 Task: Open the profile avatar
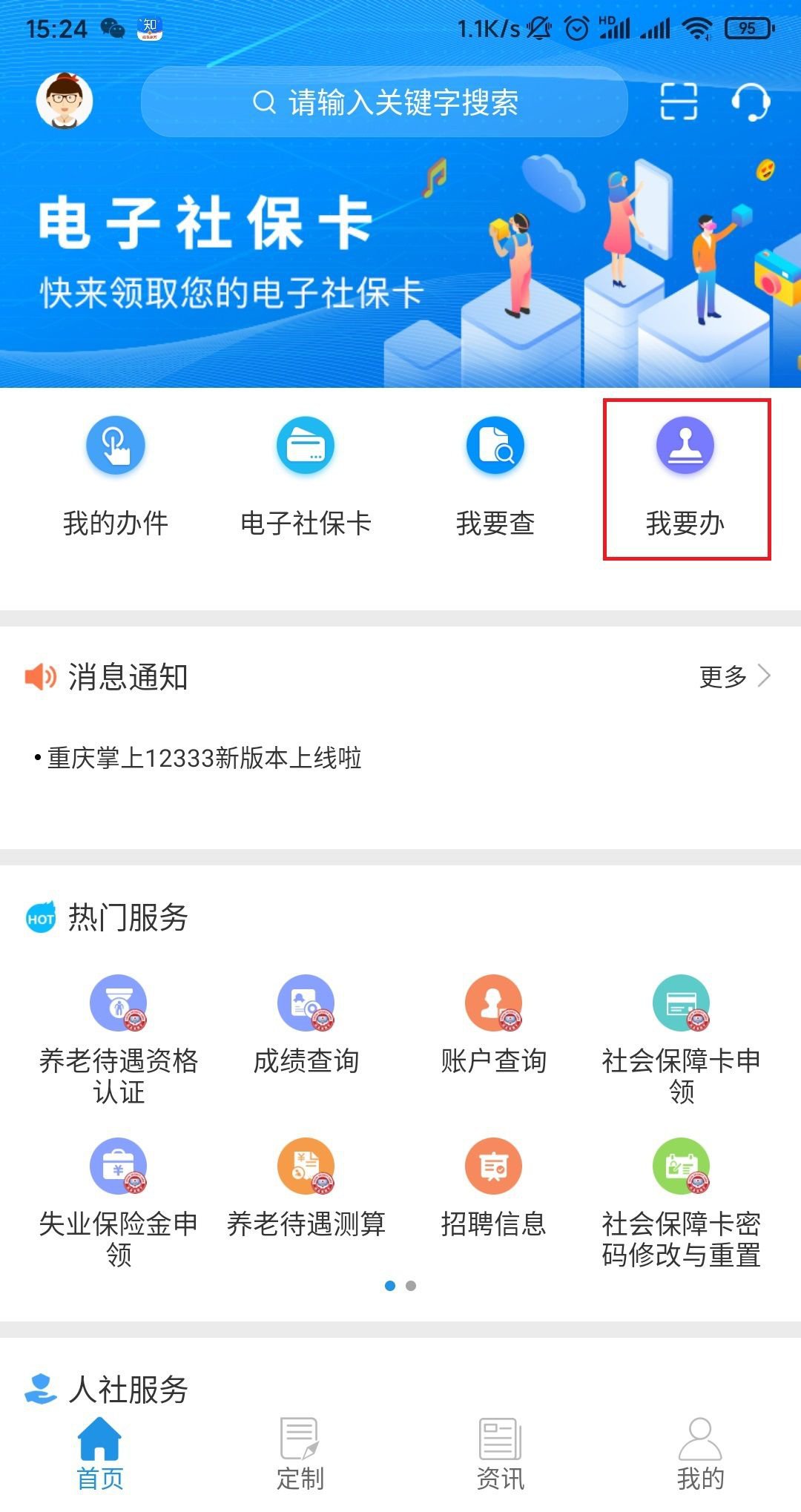tap(65, 101)
